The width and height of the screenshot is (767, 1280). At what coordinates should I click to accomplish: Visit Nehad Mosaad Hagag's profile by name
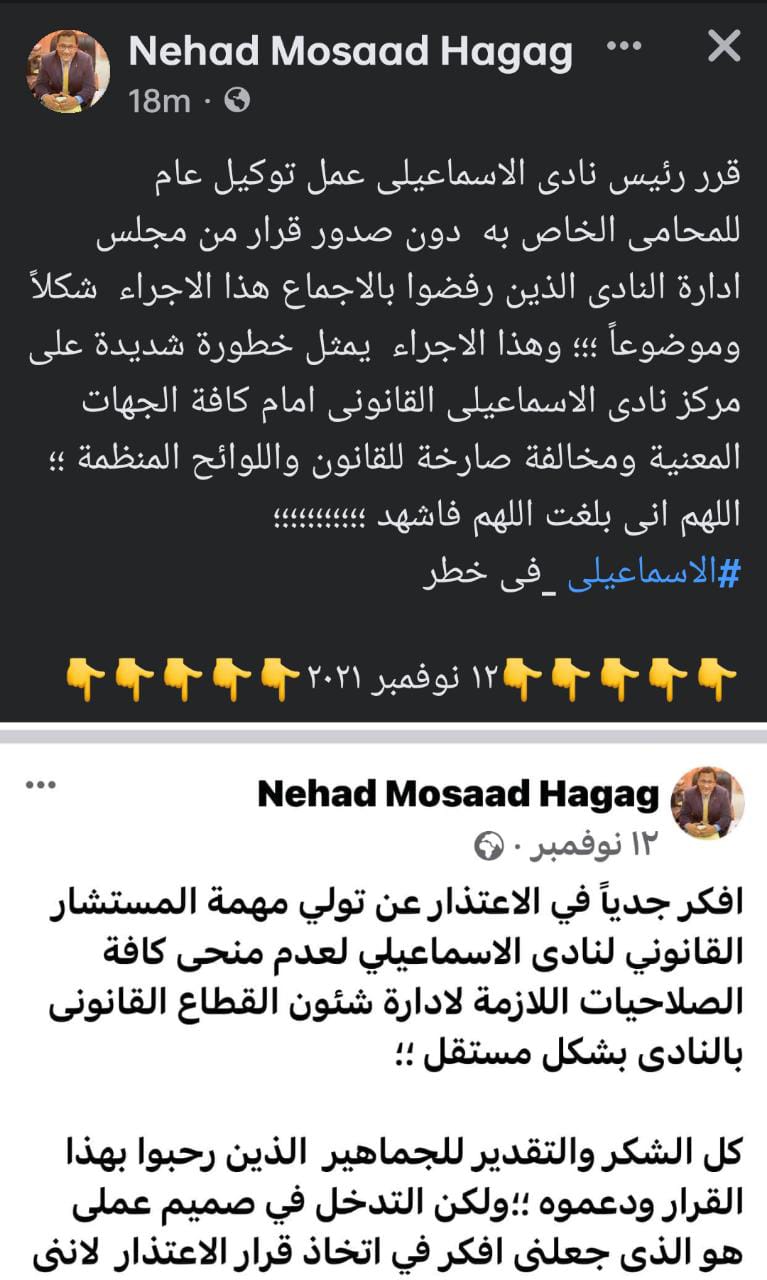point(350,53)
